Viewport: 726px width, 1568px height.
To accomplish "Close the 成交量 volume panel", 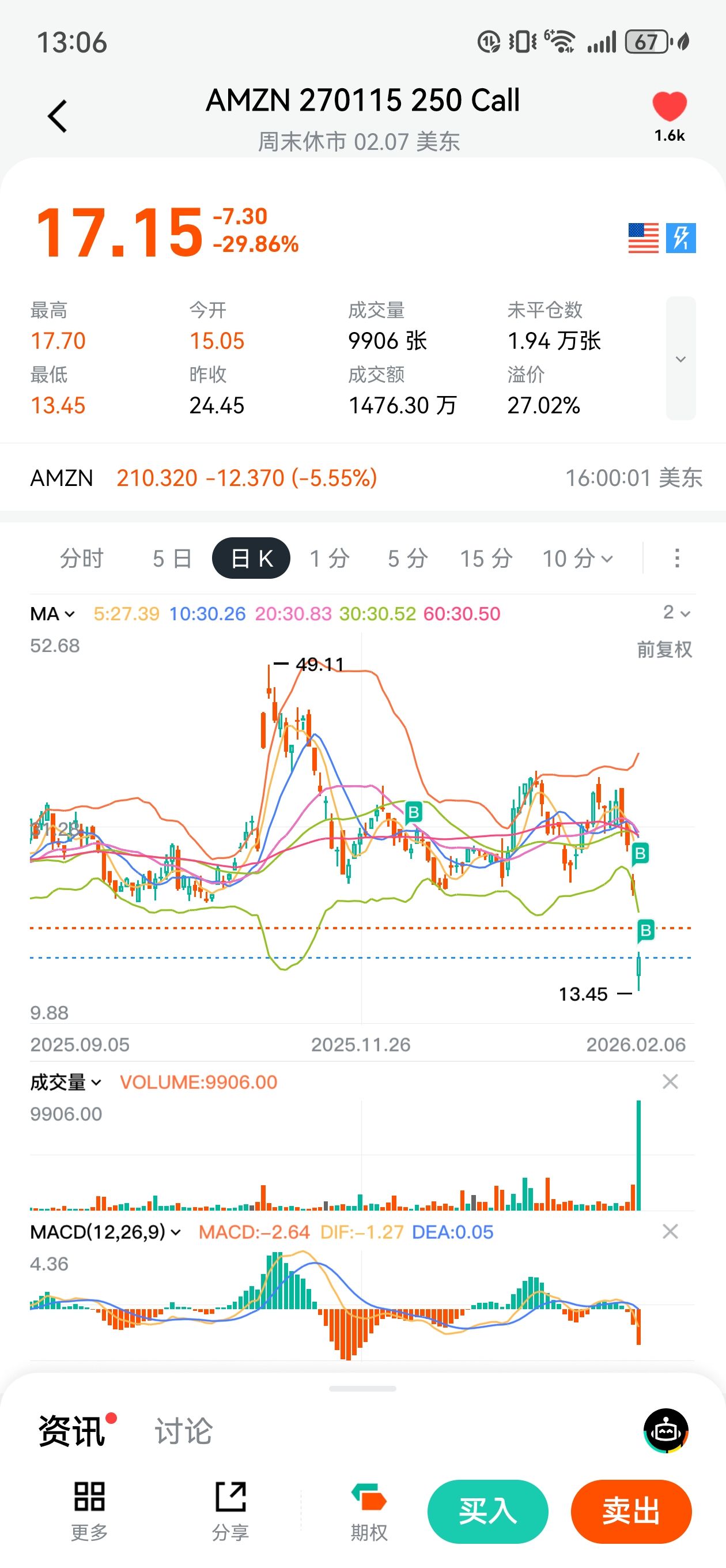I will pyautogui.click(x=670, y=1081).
